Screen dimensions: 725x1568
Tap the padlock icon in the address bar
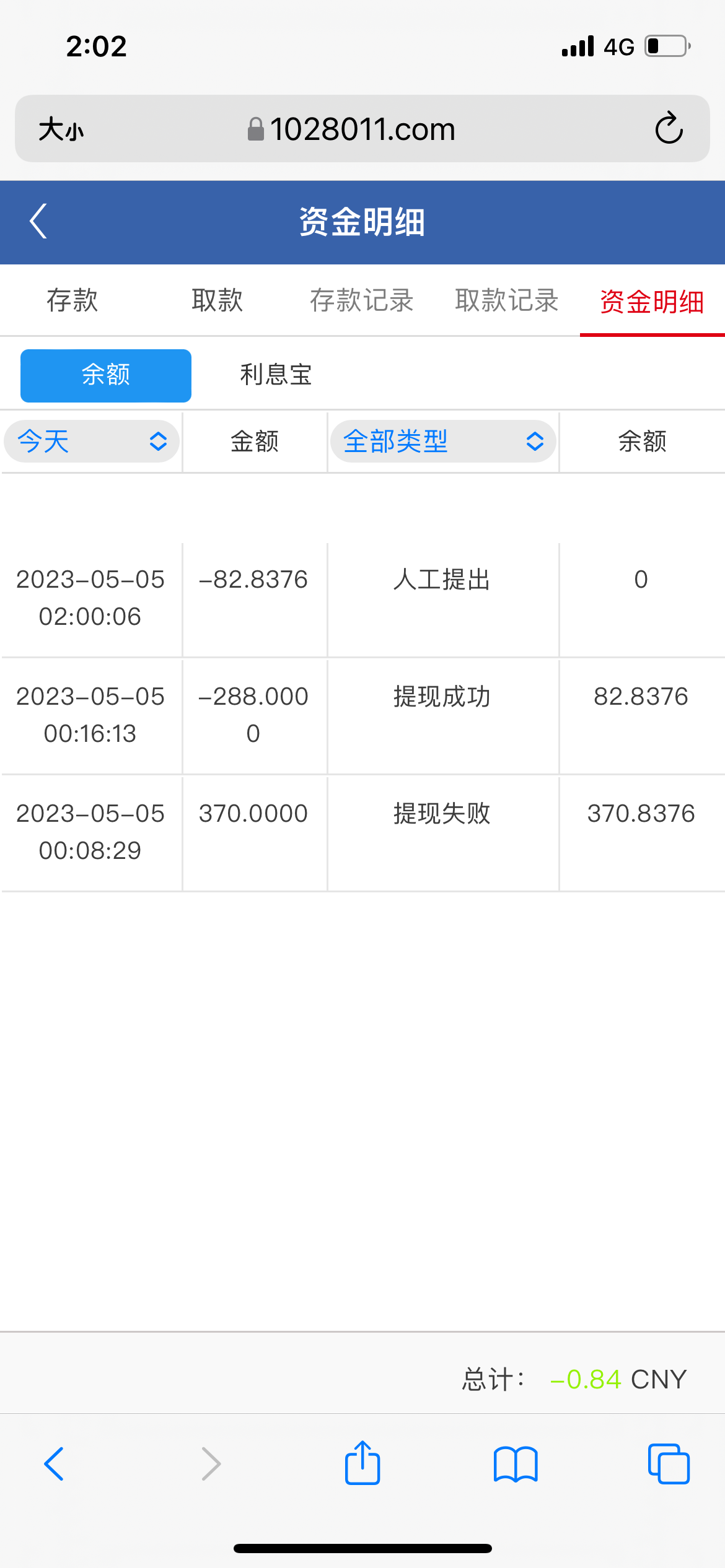coord(254,129)
